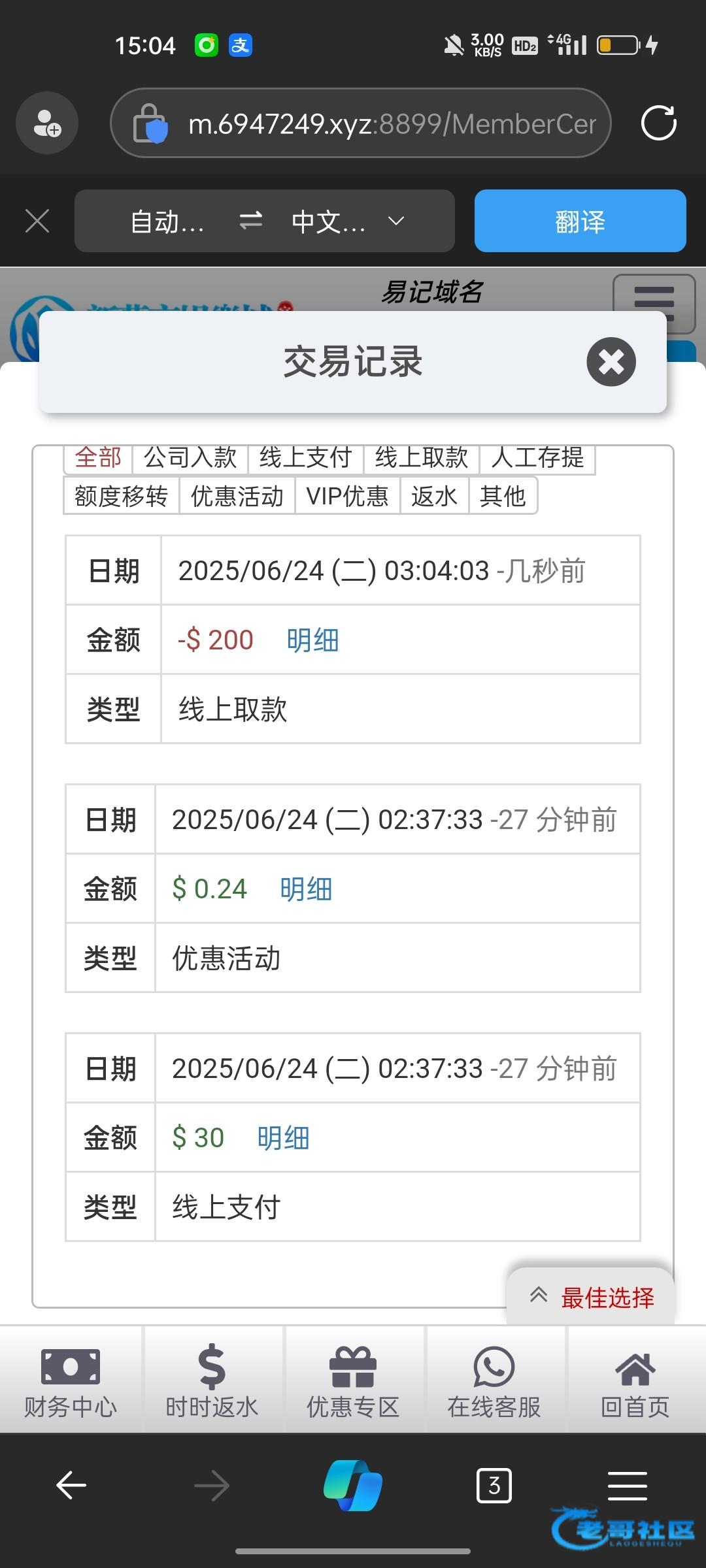
Task: Dismiss the translation bar
Action: pos(37,221)
